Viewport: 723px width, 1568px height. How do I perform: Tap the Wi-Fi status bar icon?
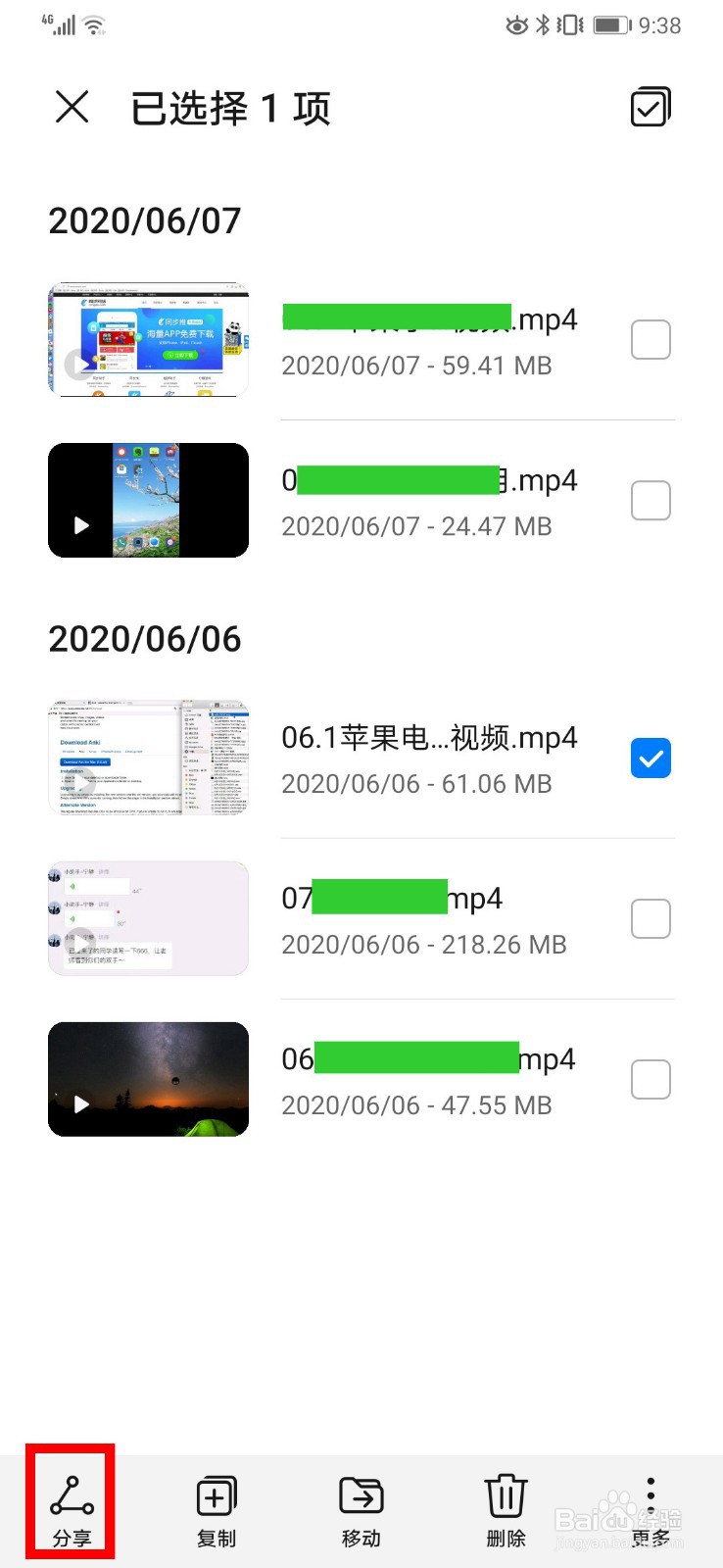[x=96, y=24]
